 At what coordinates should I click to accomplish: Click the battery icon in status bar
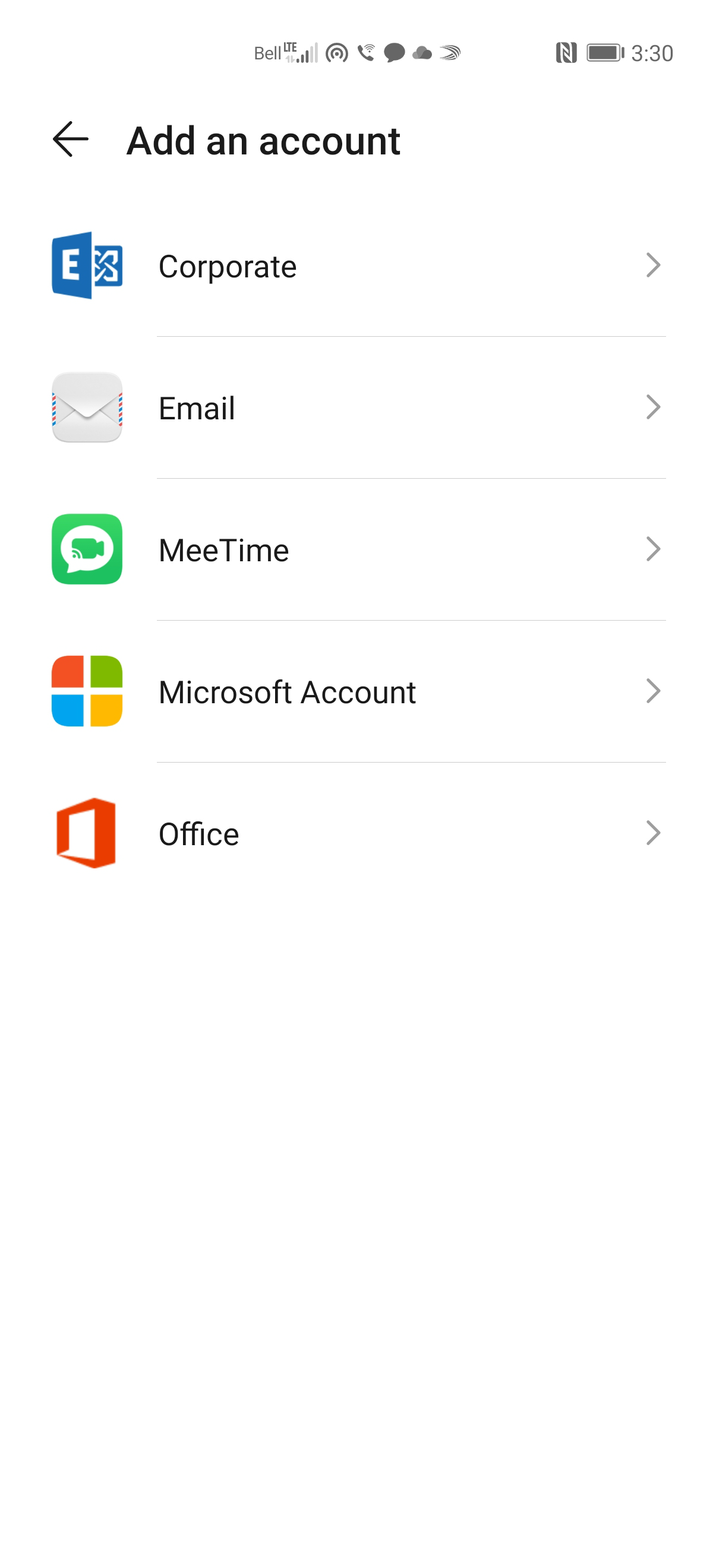(x=605, y=53)
